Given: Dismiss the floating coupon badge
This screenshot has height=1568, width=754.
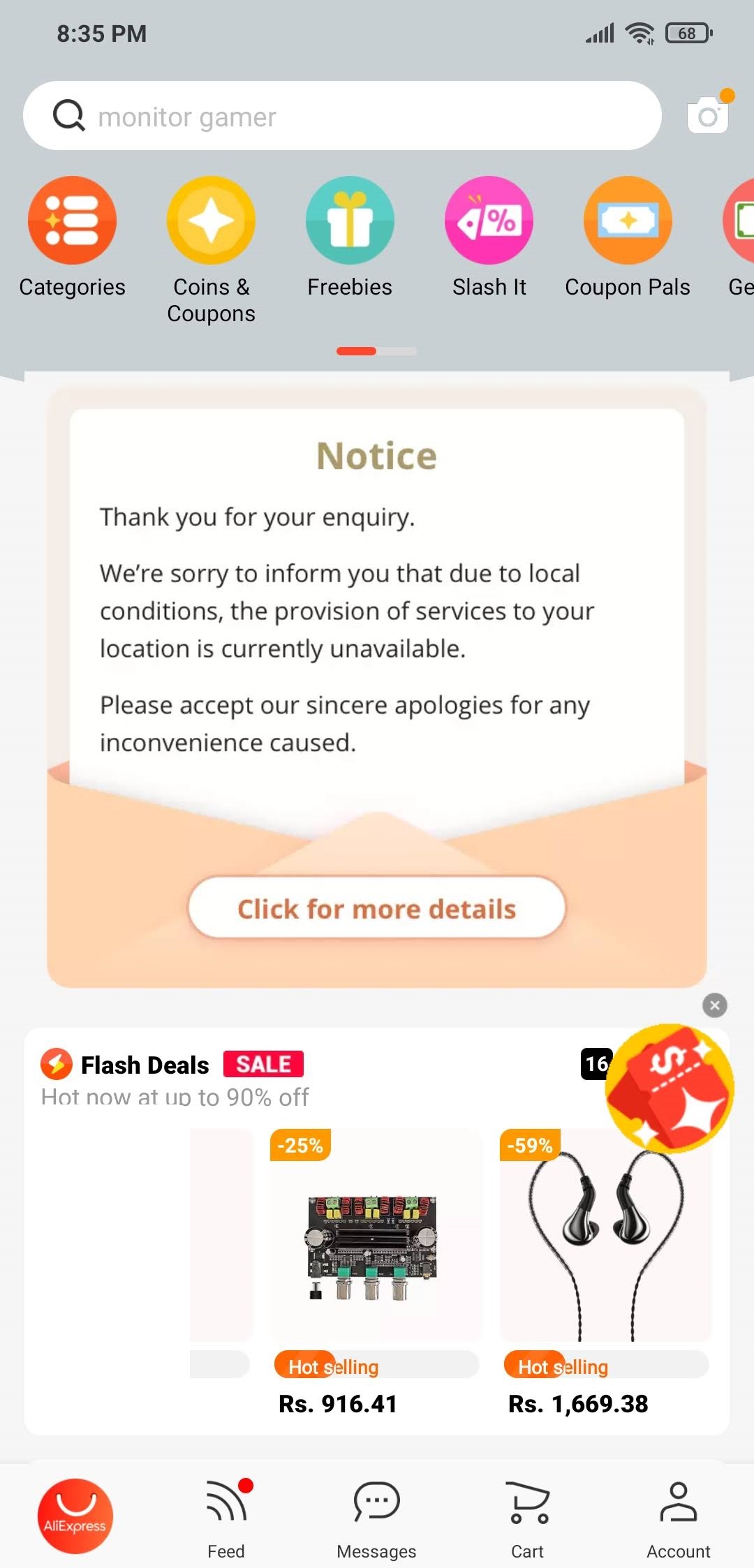Looking at the screenshot, I should pos(714,1005).
